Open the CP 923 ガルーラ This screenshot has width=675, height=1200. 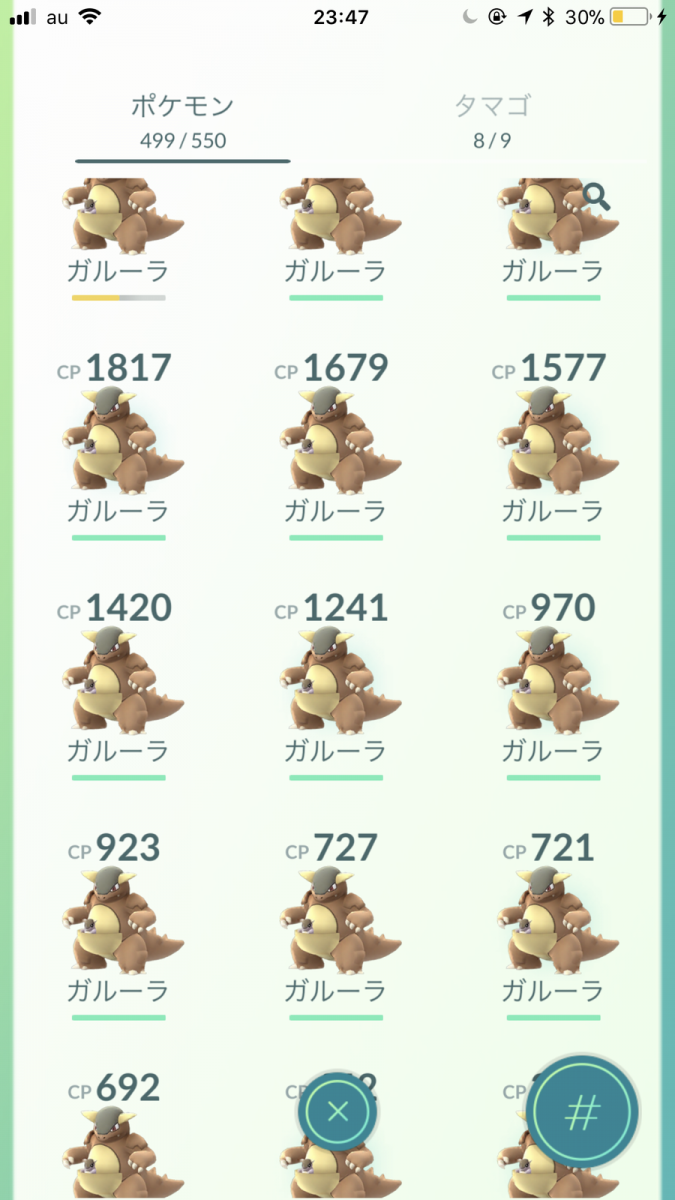(x=118, y=920)
